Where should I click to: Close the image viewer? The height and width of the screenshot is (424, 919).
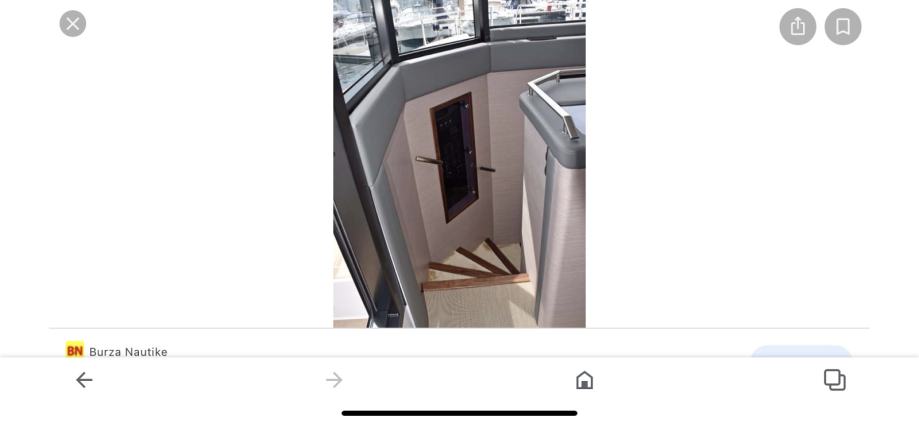[73, 24]
